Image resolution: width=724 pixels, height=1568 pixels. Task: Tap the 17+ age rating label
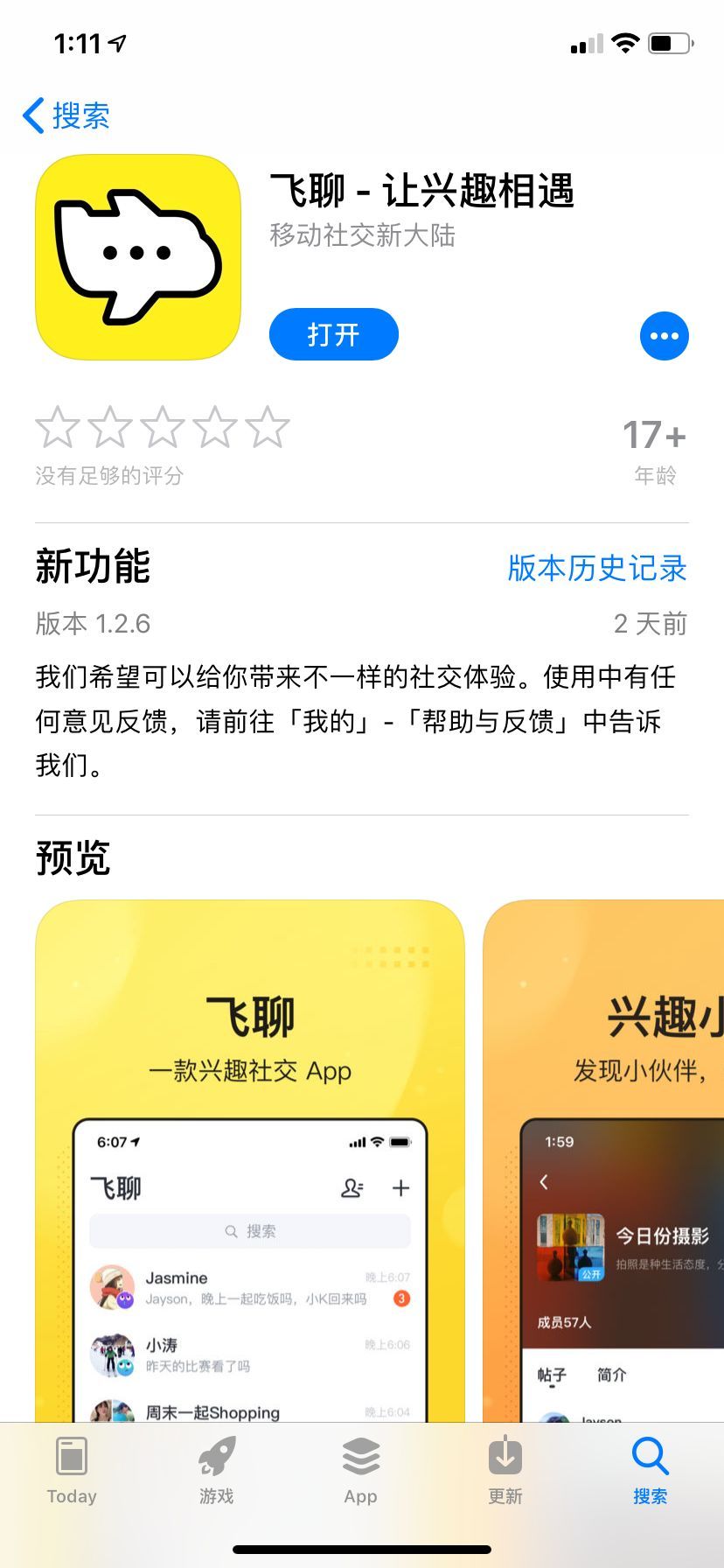click(x=655, y=435)
